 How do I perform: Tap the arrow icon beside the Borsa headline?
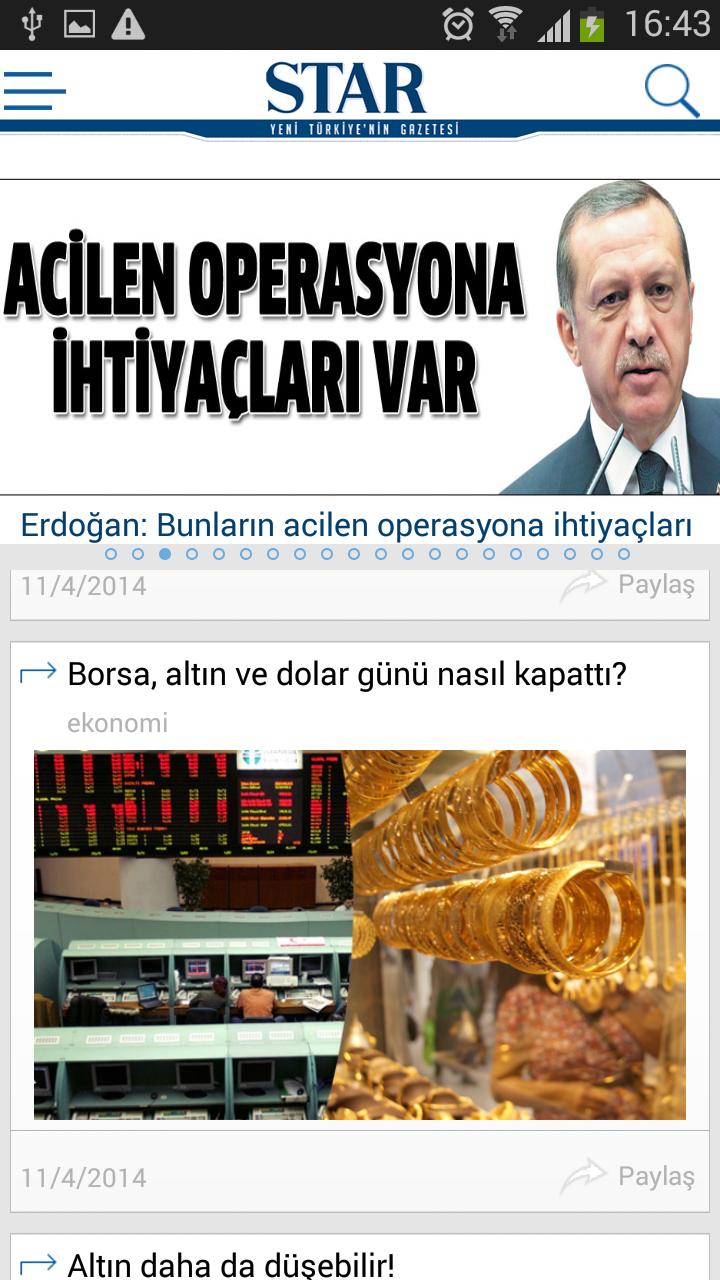coord(36,673)
